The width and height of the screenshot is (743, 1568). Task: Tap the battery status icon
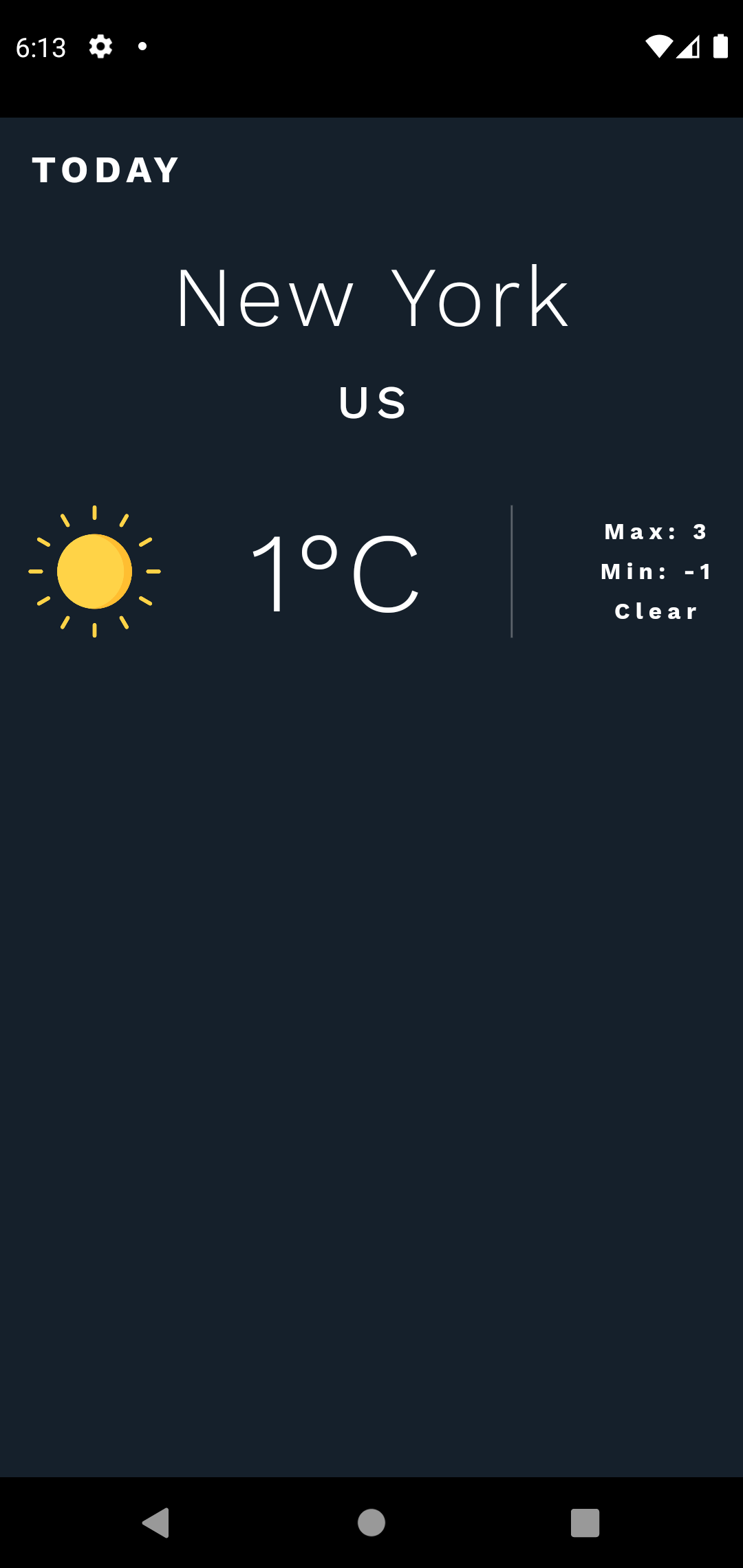pyautogui.click(x=720, y=44)
